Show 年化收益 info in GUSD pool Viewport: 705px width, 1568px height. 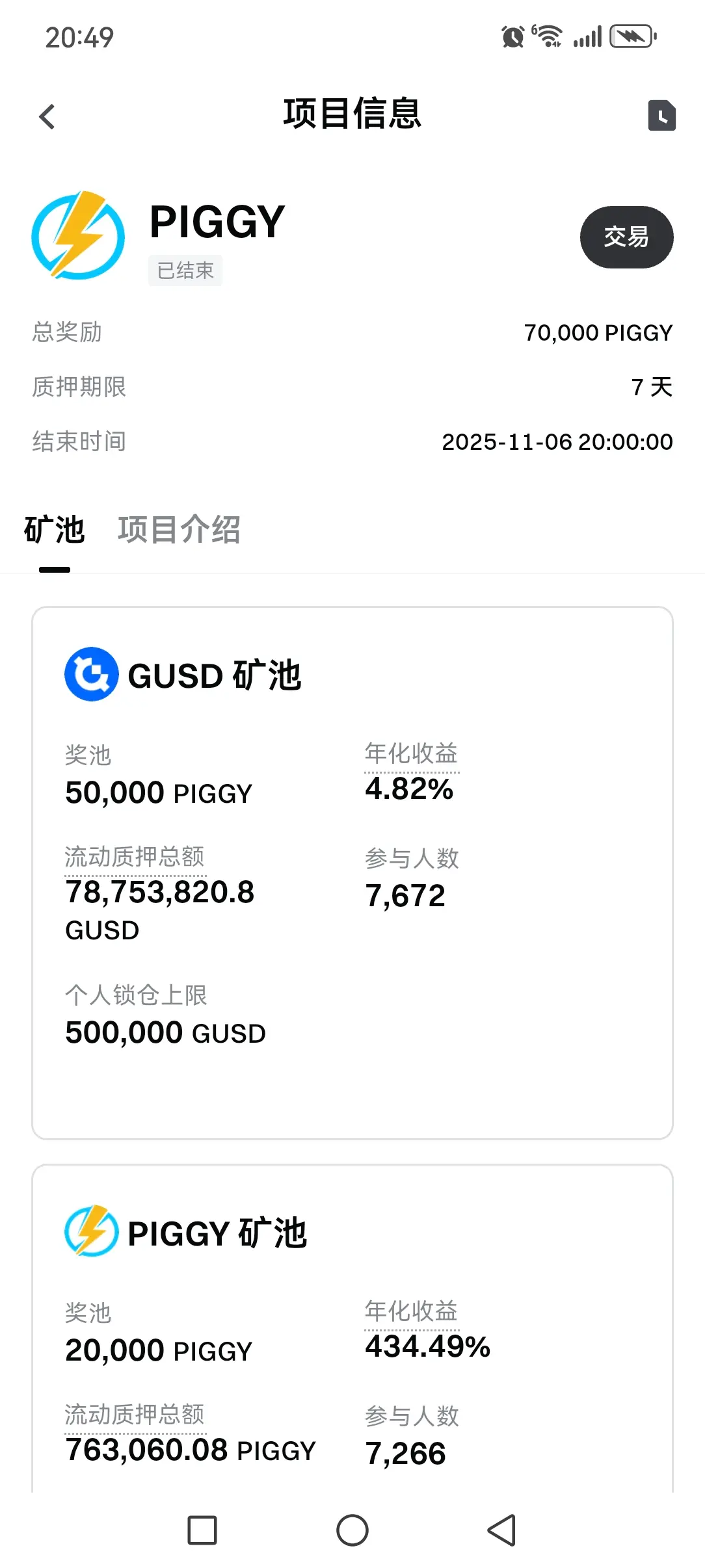tap(411, 753)
